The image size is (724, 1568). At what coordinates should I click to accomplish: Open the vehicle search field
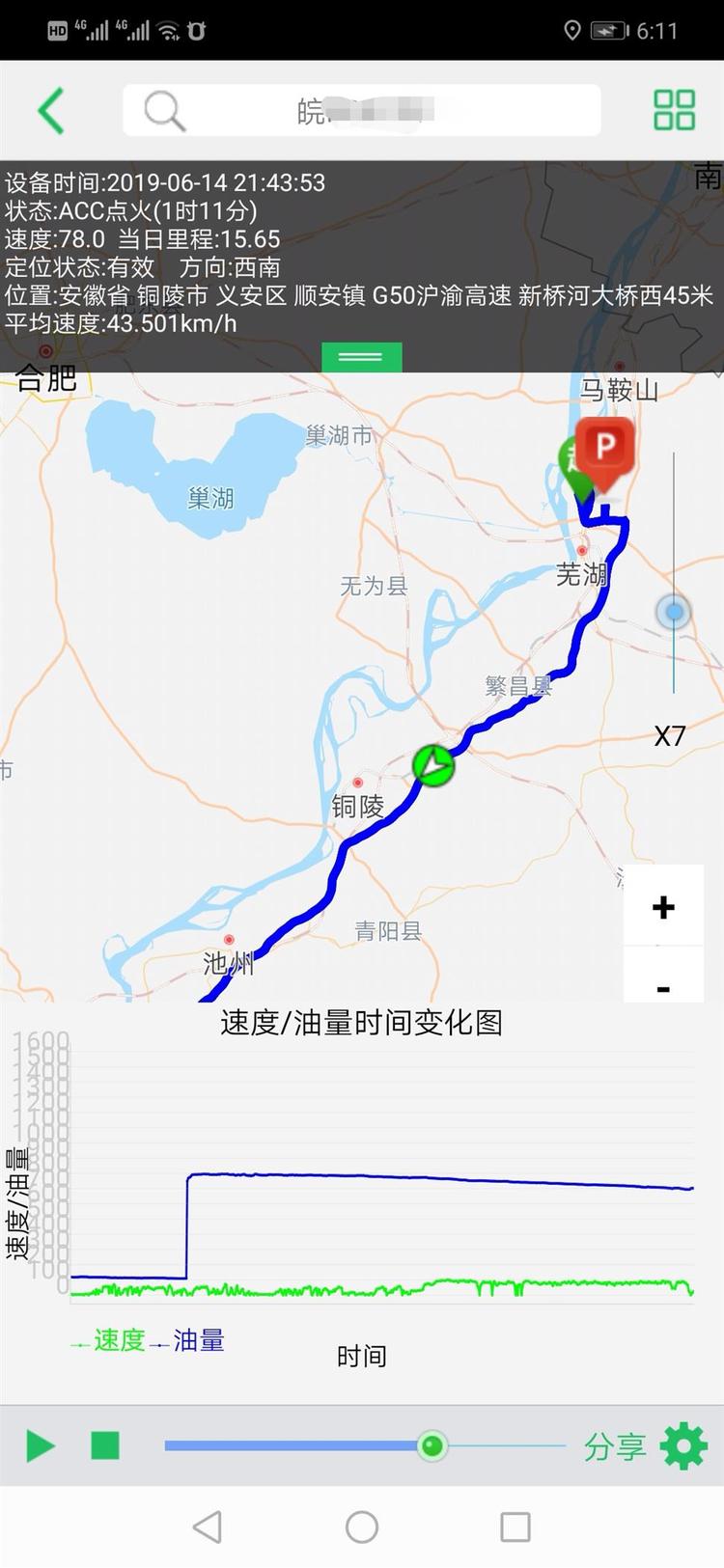(362, 110)
